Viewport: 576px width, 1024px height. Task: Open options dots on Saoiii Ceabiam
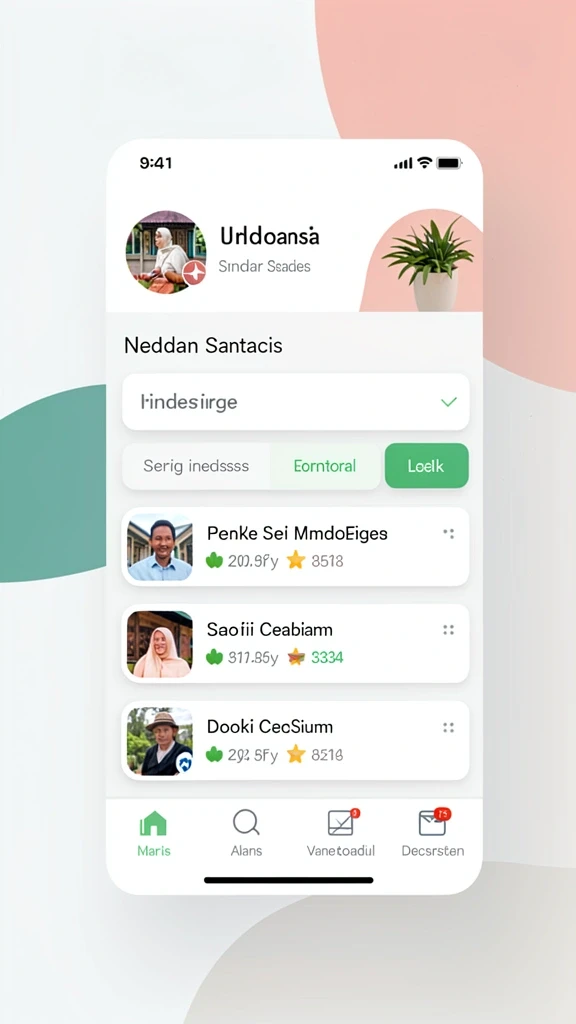tap(449, 630)
